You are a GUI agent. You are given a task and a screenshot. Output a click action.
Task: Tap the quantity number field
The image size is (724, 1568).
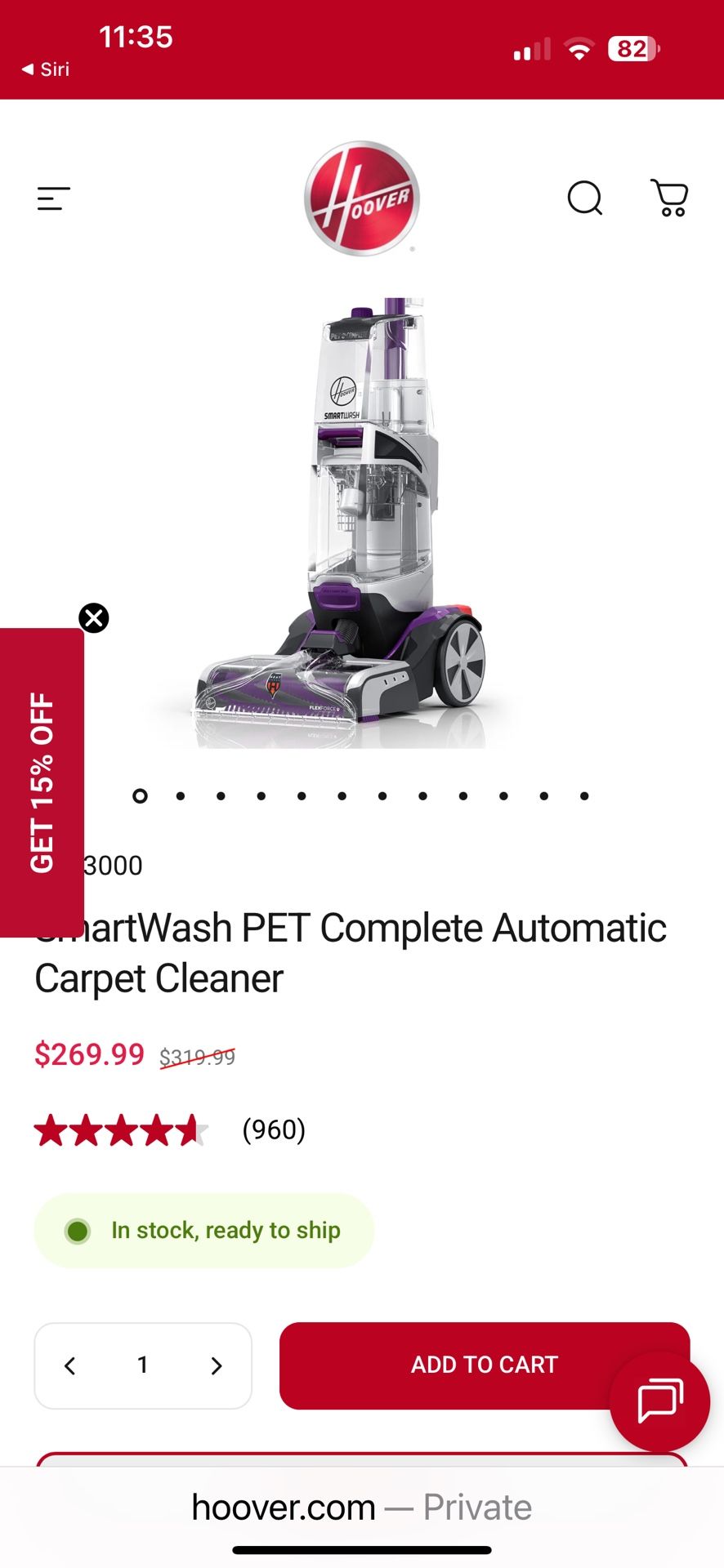(143, 1365)
